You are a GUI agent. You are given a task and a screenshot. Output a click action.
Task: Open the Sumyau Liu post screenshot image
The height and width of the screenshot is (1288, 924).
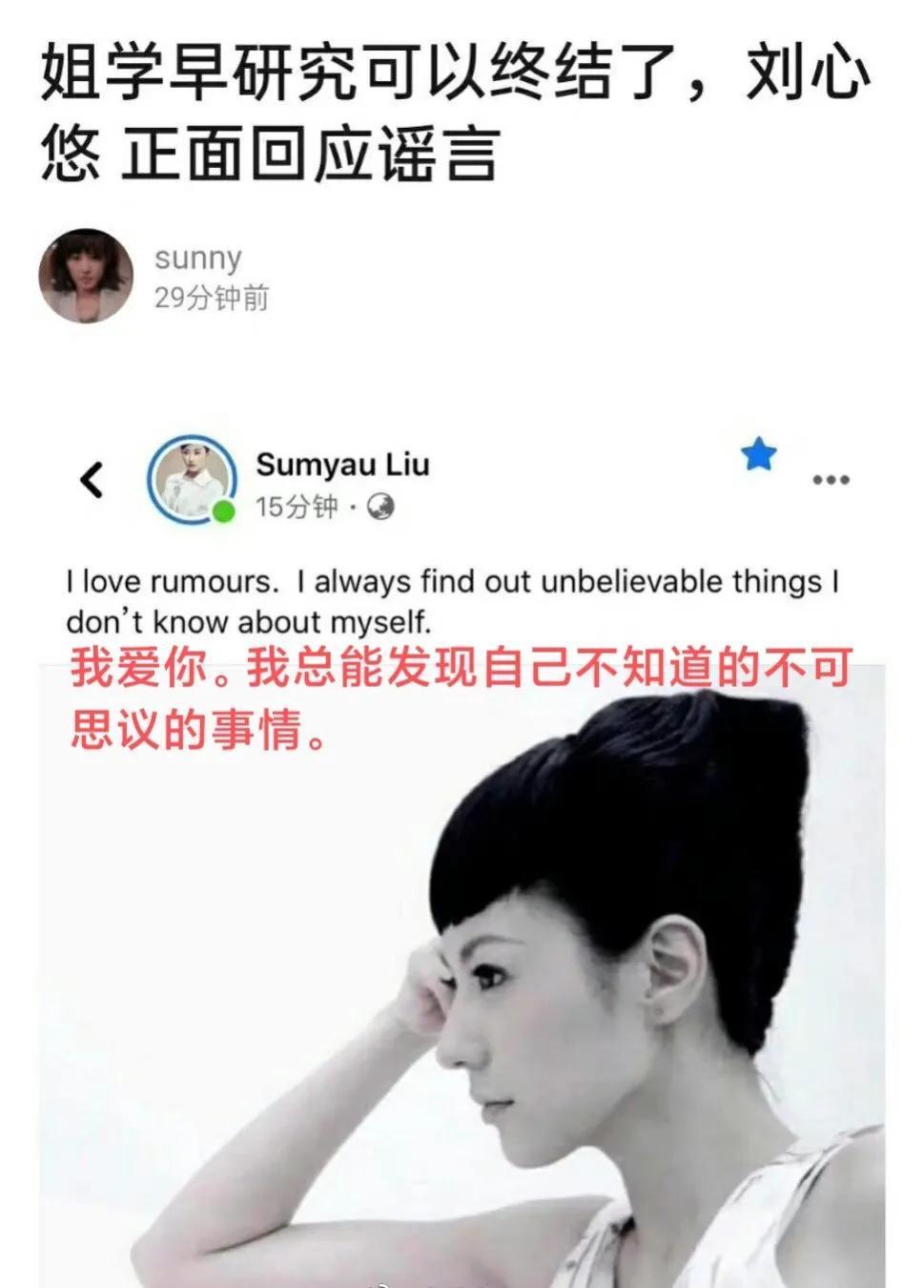pyautogui.click(x=462, y=859)
